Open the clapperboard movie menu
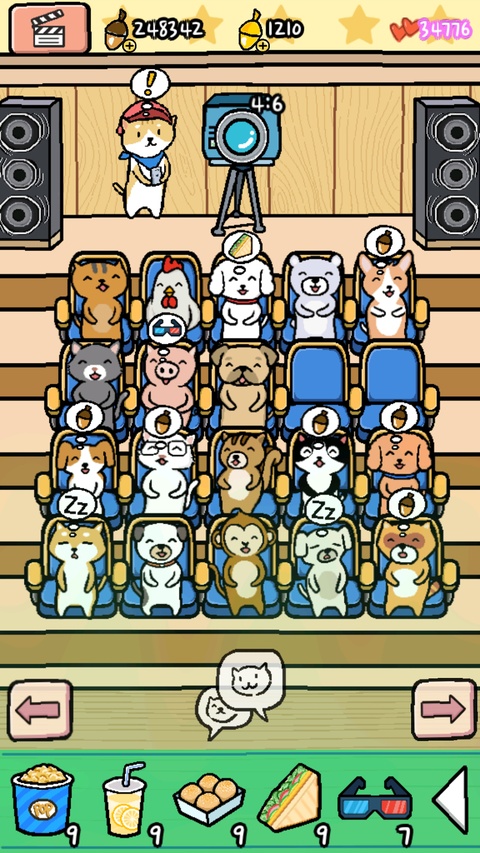 pos(50,28)
